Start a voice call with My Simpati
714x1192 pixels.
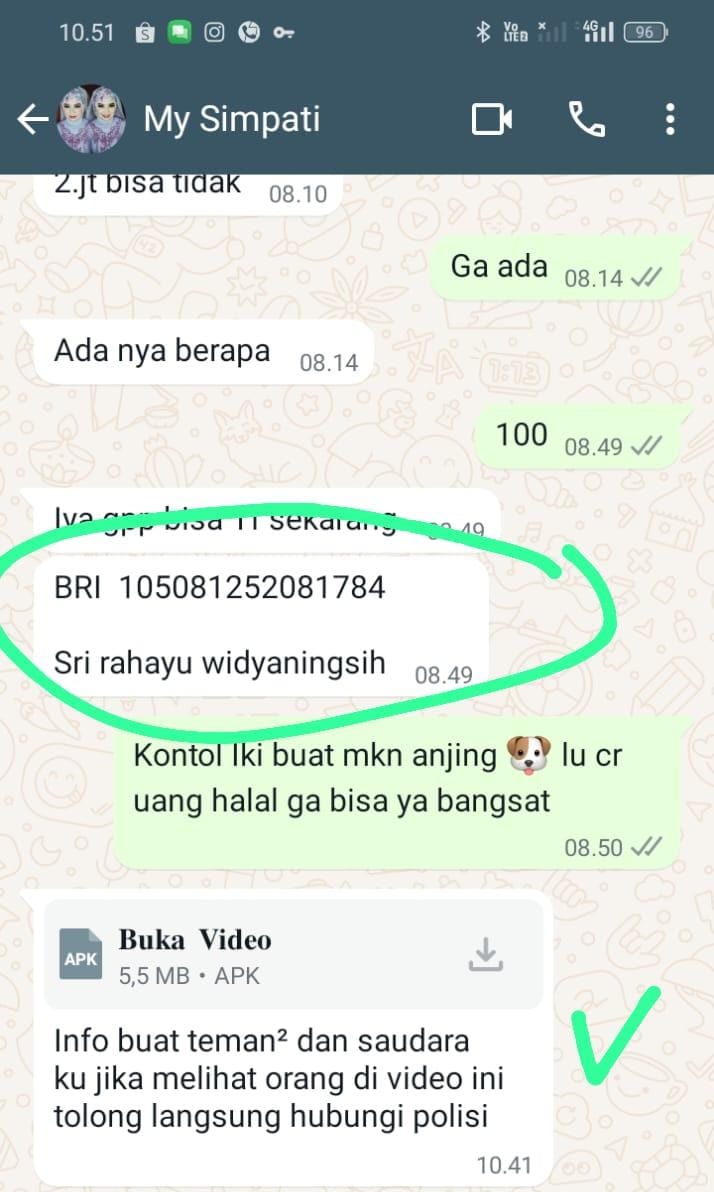point(586,119)
